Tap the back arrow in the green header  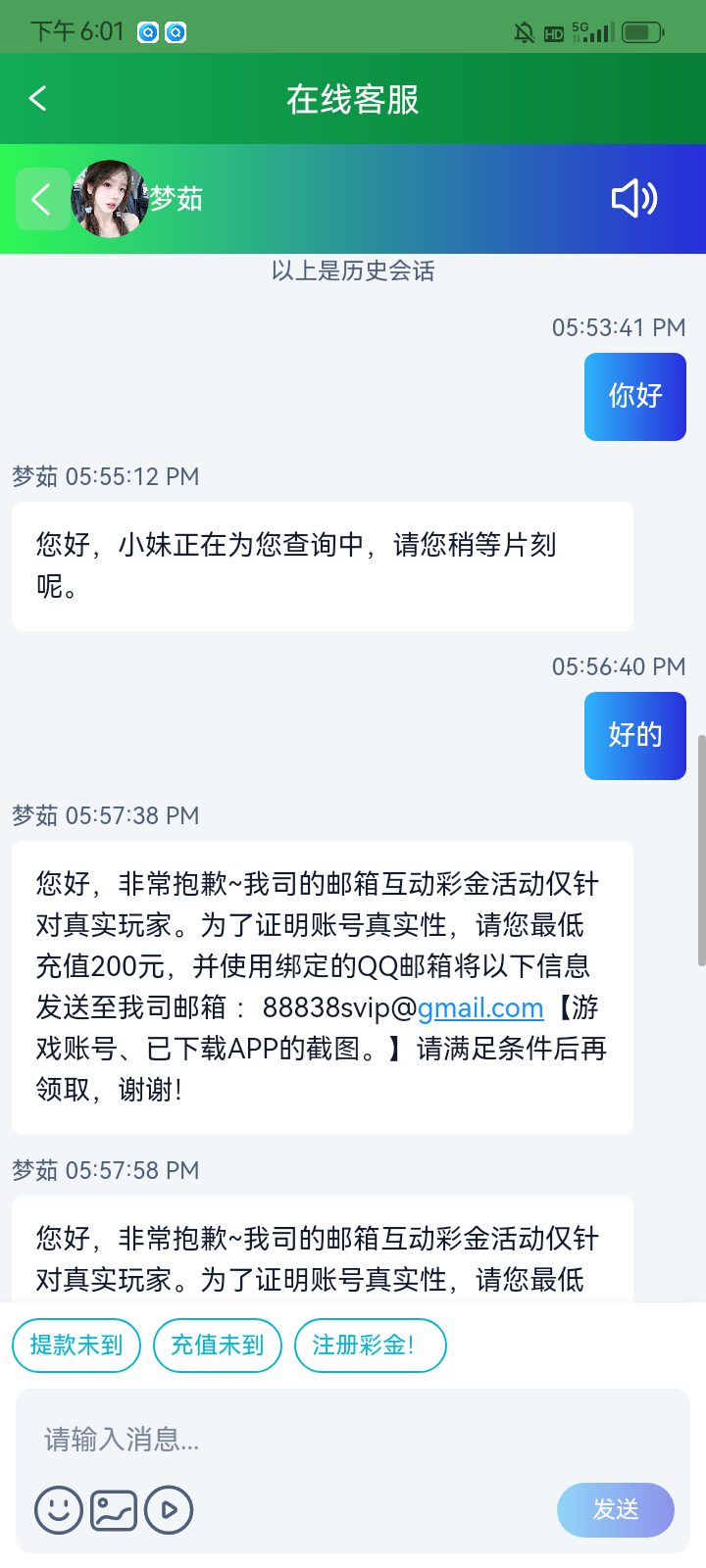click(37, 98)
